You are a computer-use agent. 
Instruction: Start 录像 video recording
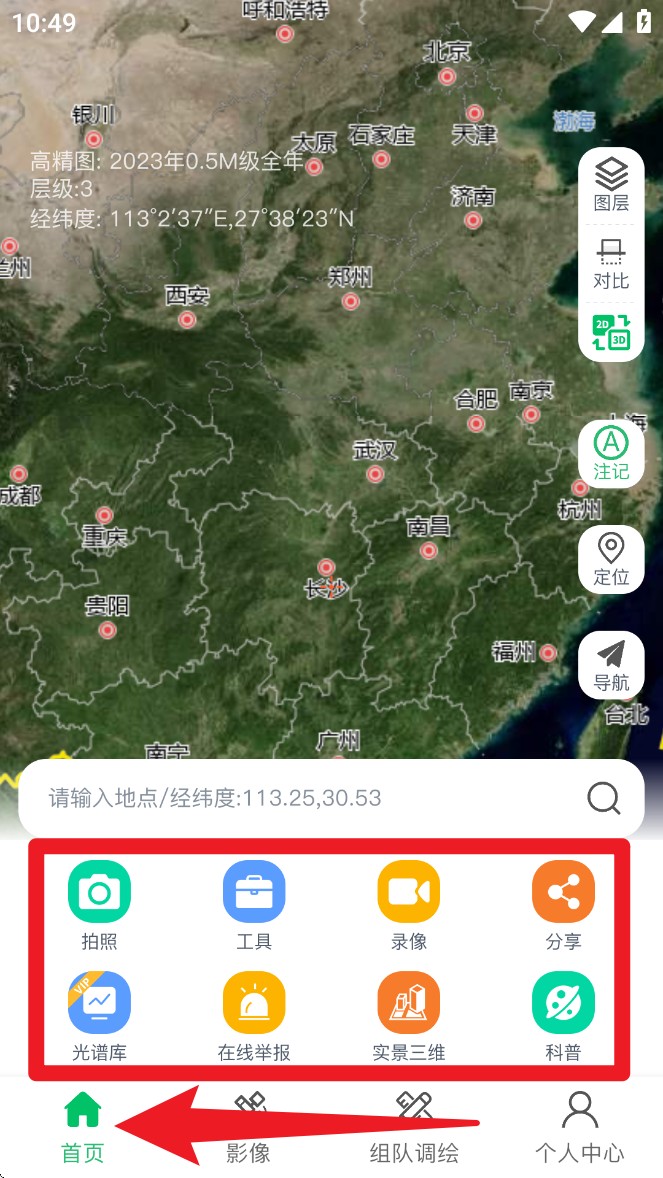pyautogui.click(x=408, y=903)
